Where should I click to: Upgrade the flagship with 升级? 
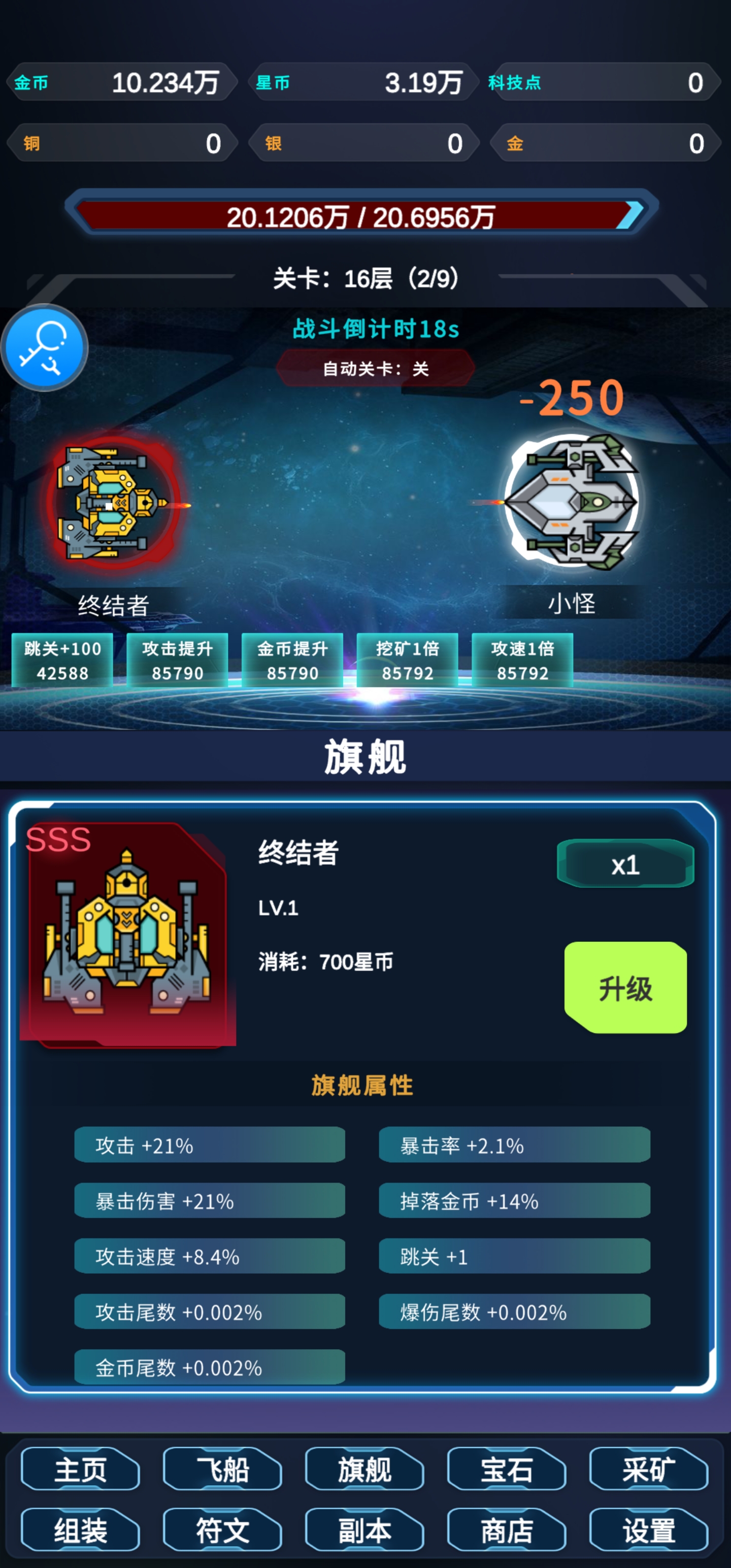[x=626, y=988]
